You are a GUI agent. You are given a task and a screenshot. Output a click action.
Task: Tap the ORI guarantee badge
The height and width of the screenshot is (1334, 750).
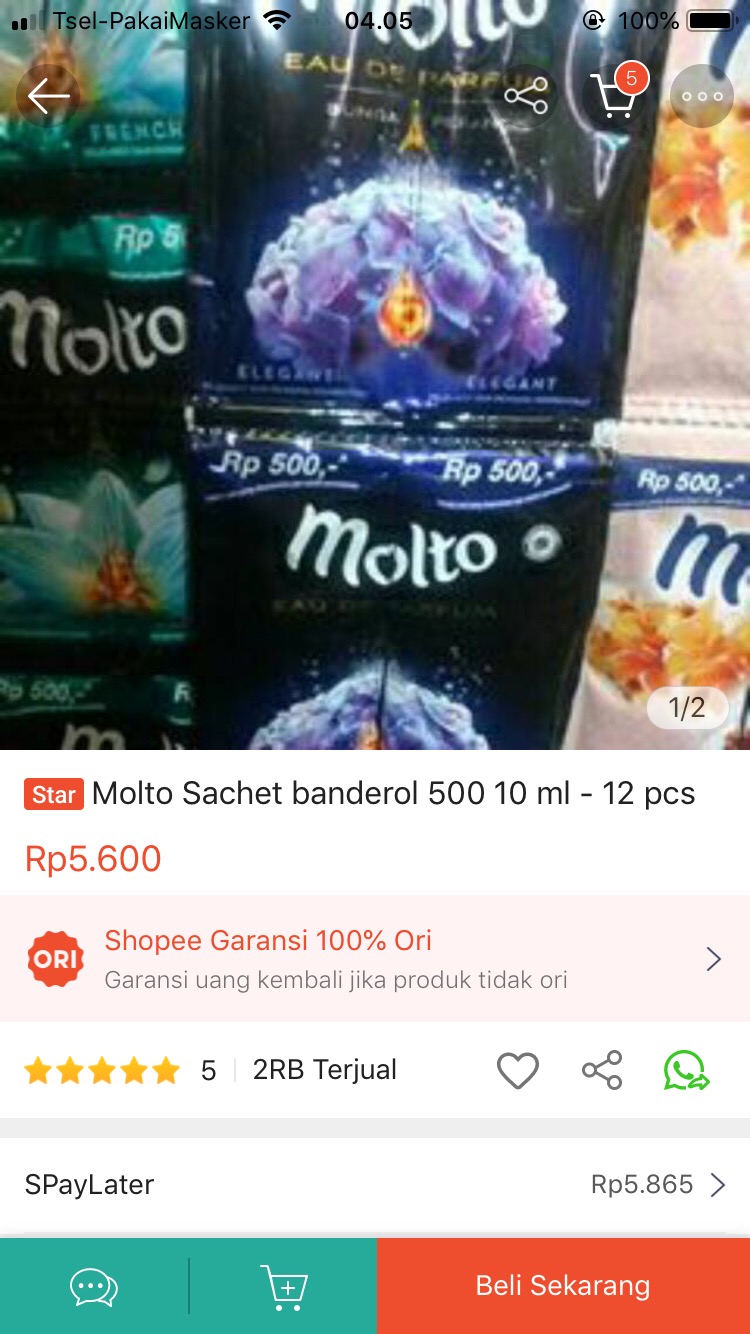55,957
